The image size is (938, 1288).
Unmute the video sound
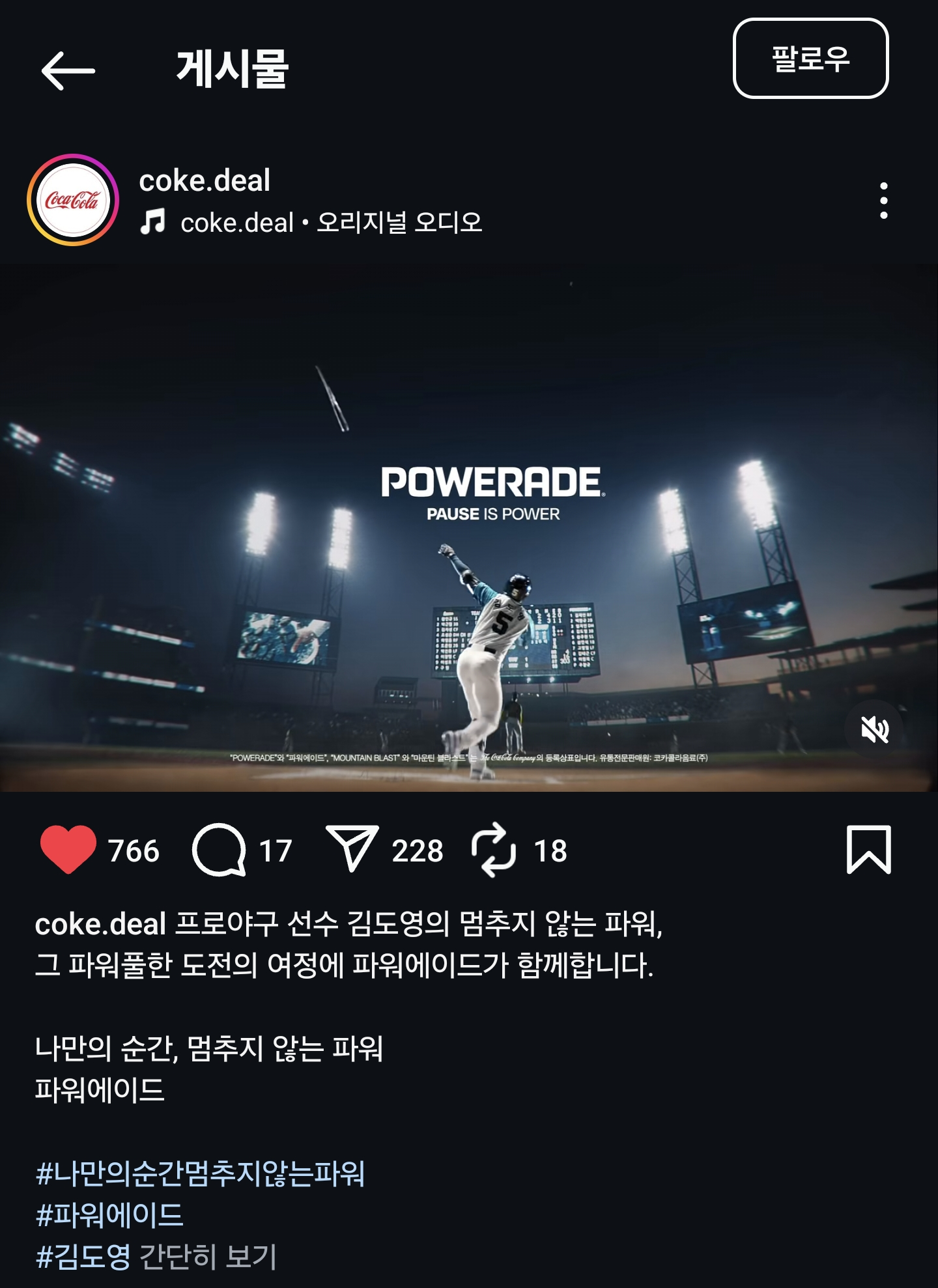pyautogui.click(x=875, y=729)
